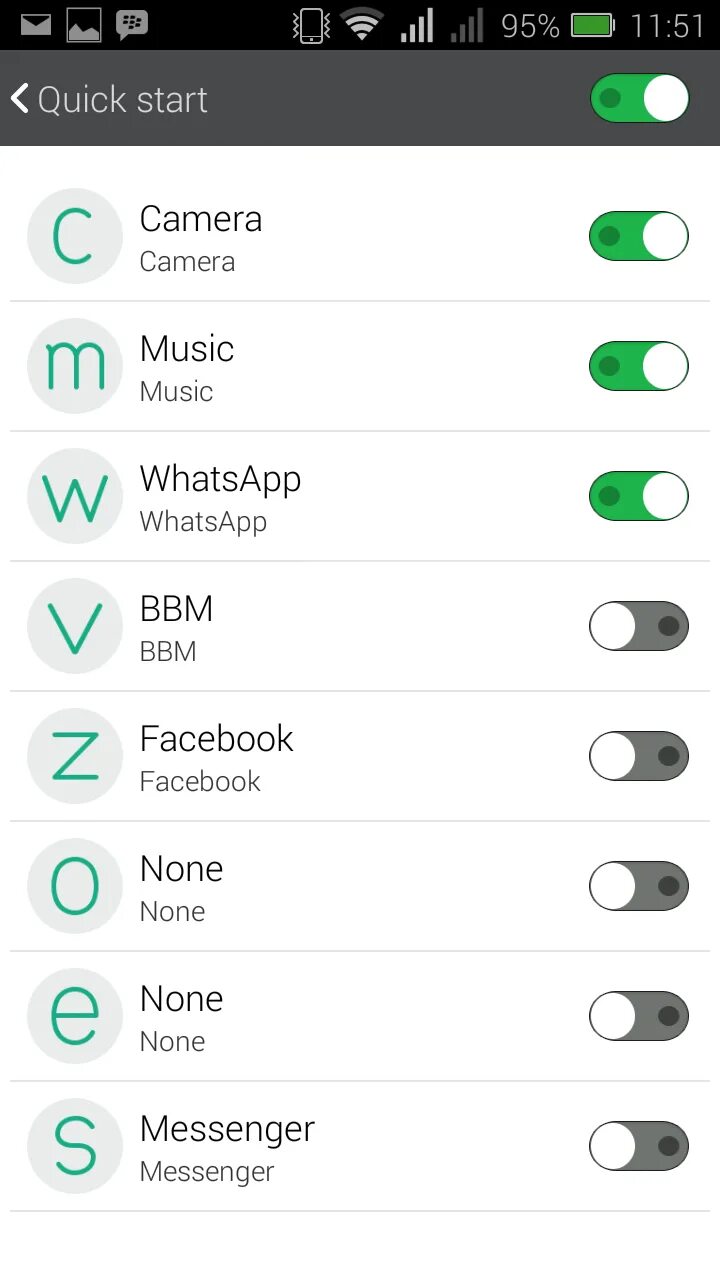
Task: Go back from Quick start
Action: tap(108, 99)
